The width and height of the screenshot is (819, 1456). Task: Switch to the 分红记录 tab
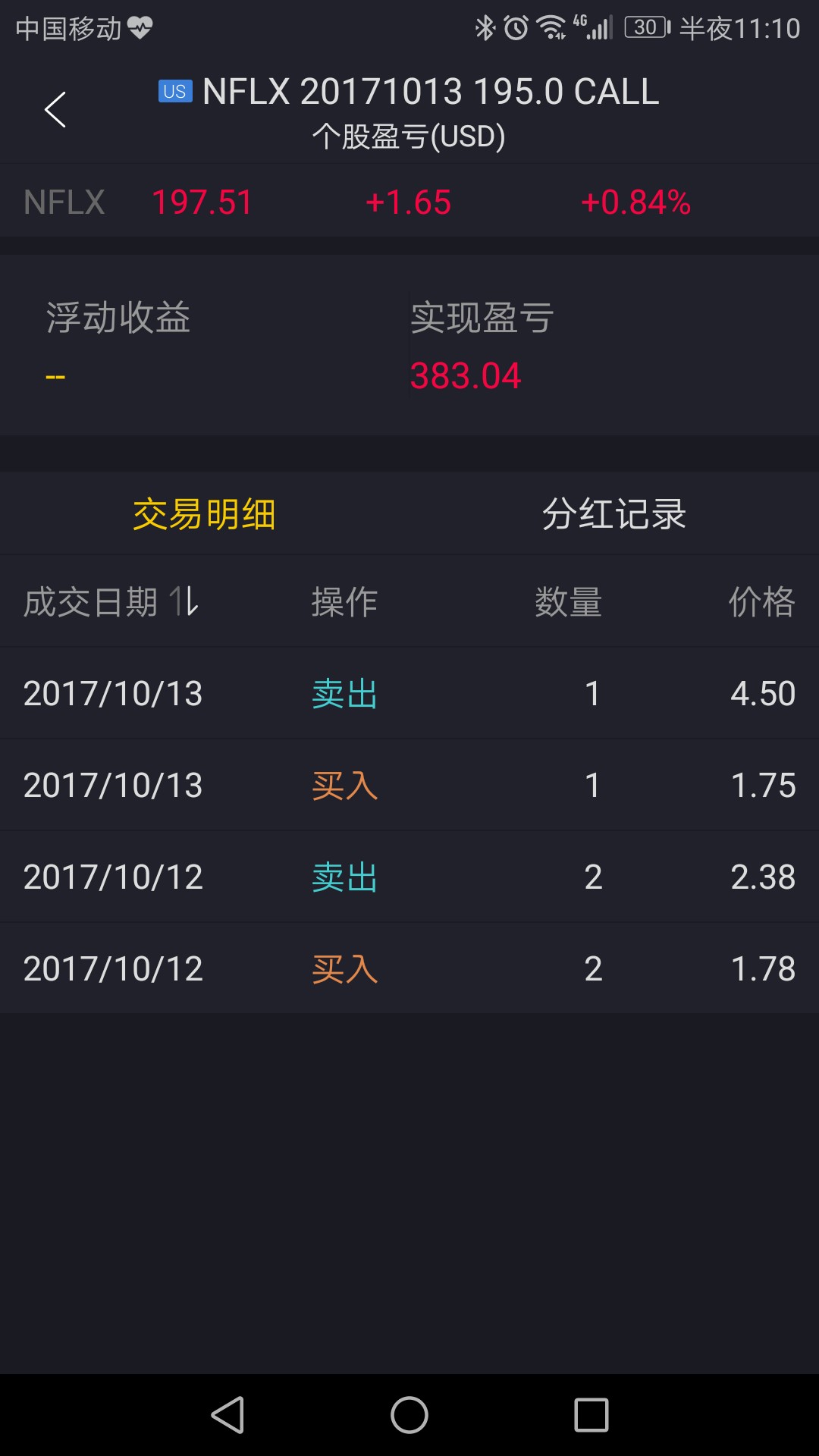point(613,514)
